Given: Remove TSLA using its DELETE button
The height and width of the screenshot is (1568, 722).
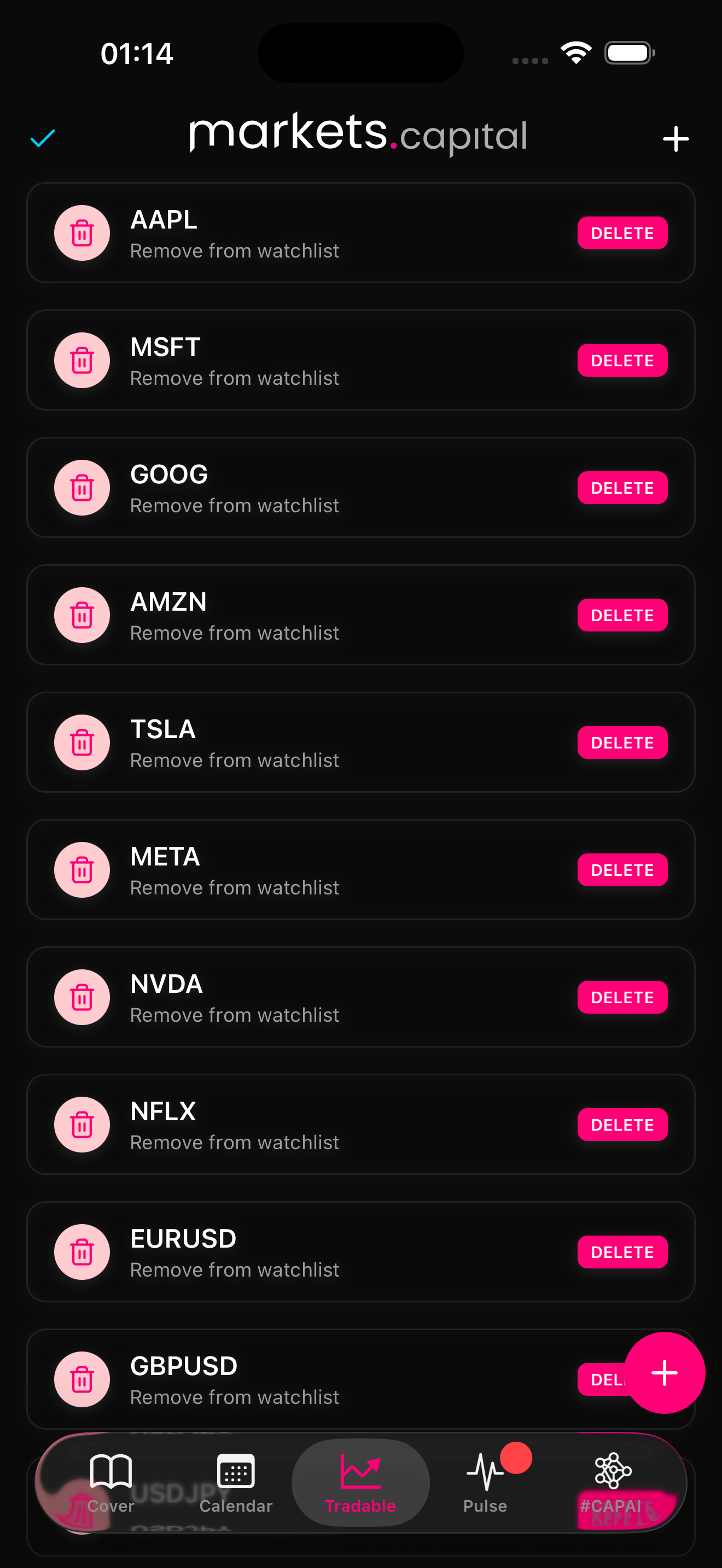Looking at the screenshot, I should point(621,742).
